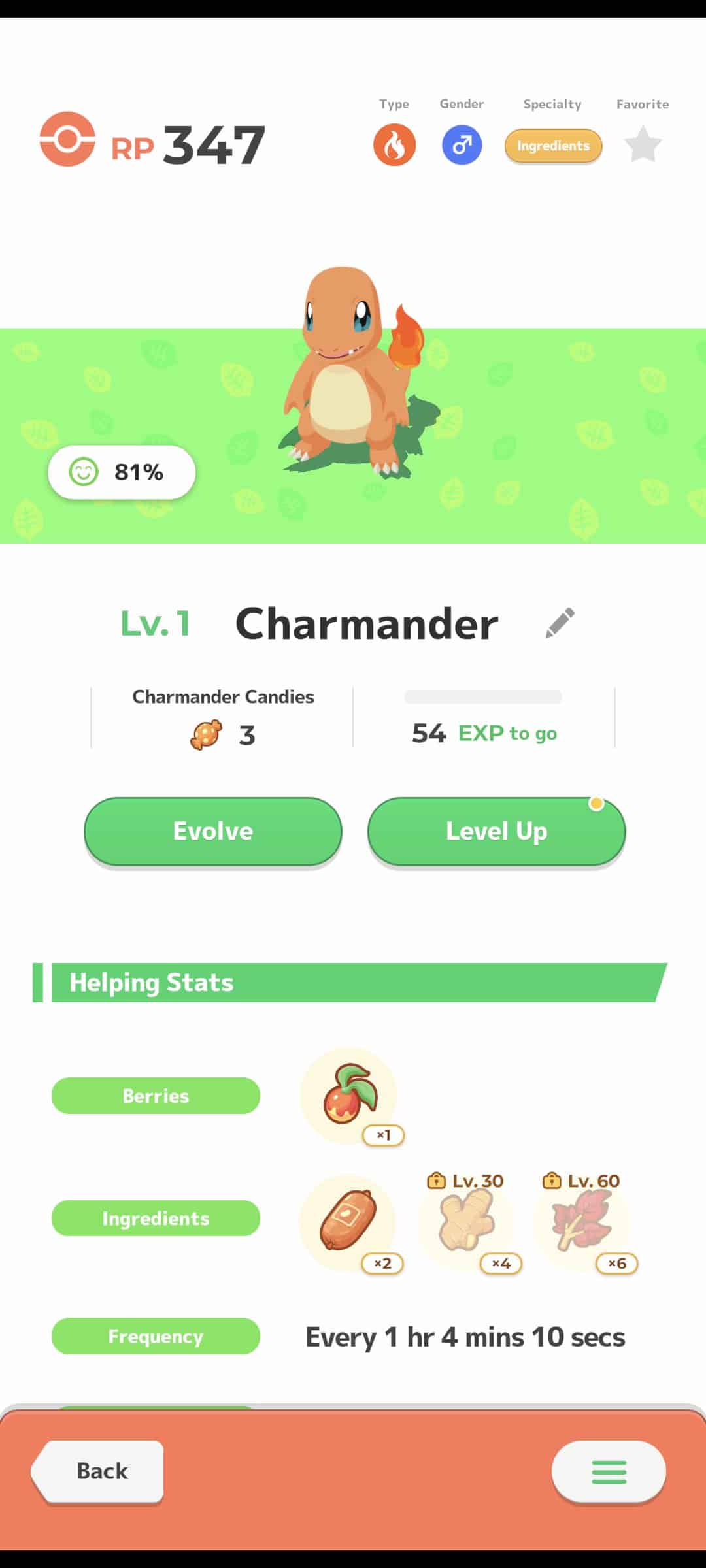Tap the Ingredients specialty badge

click(553, 146)
